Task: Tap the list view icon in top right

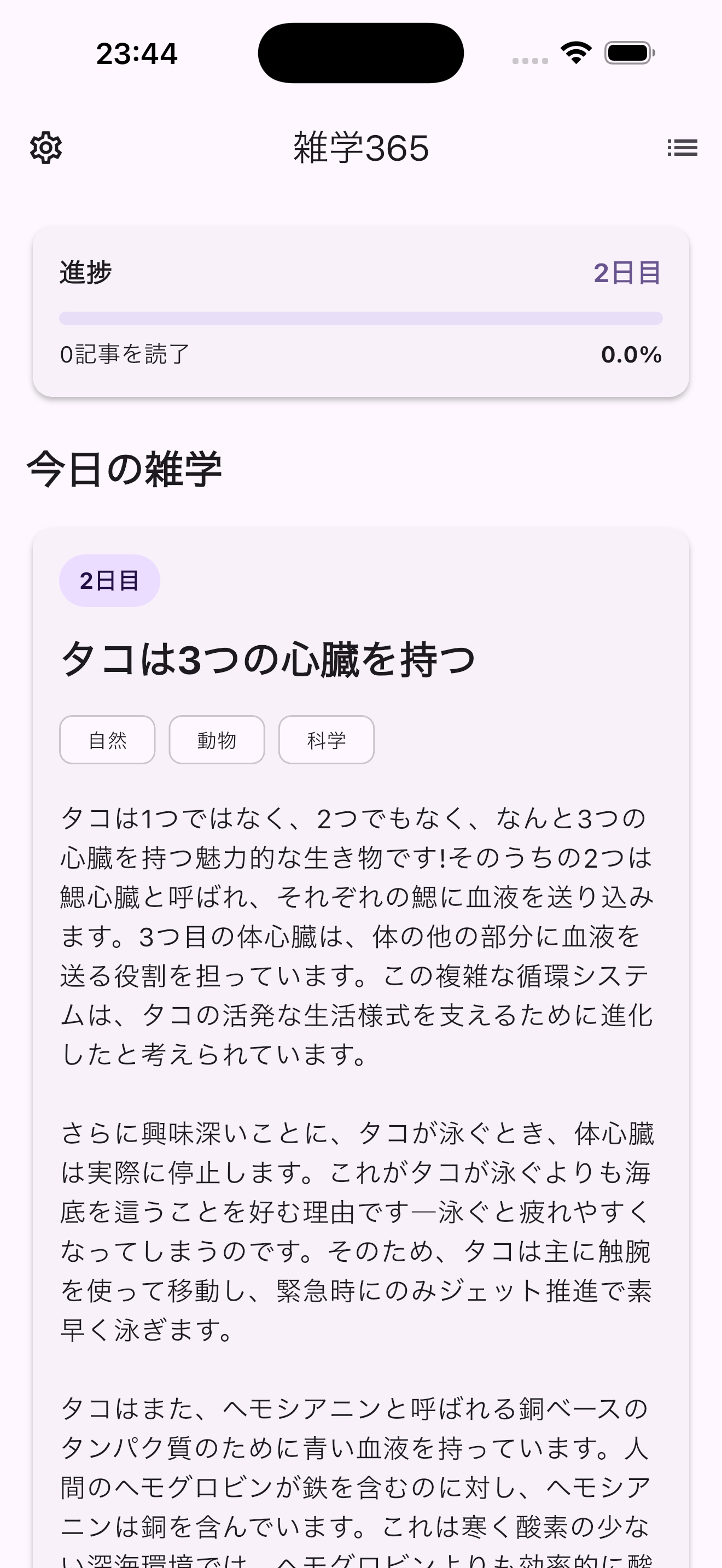Action: coord(682,147)
